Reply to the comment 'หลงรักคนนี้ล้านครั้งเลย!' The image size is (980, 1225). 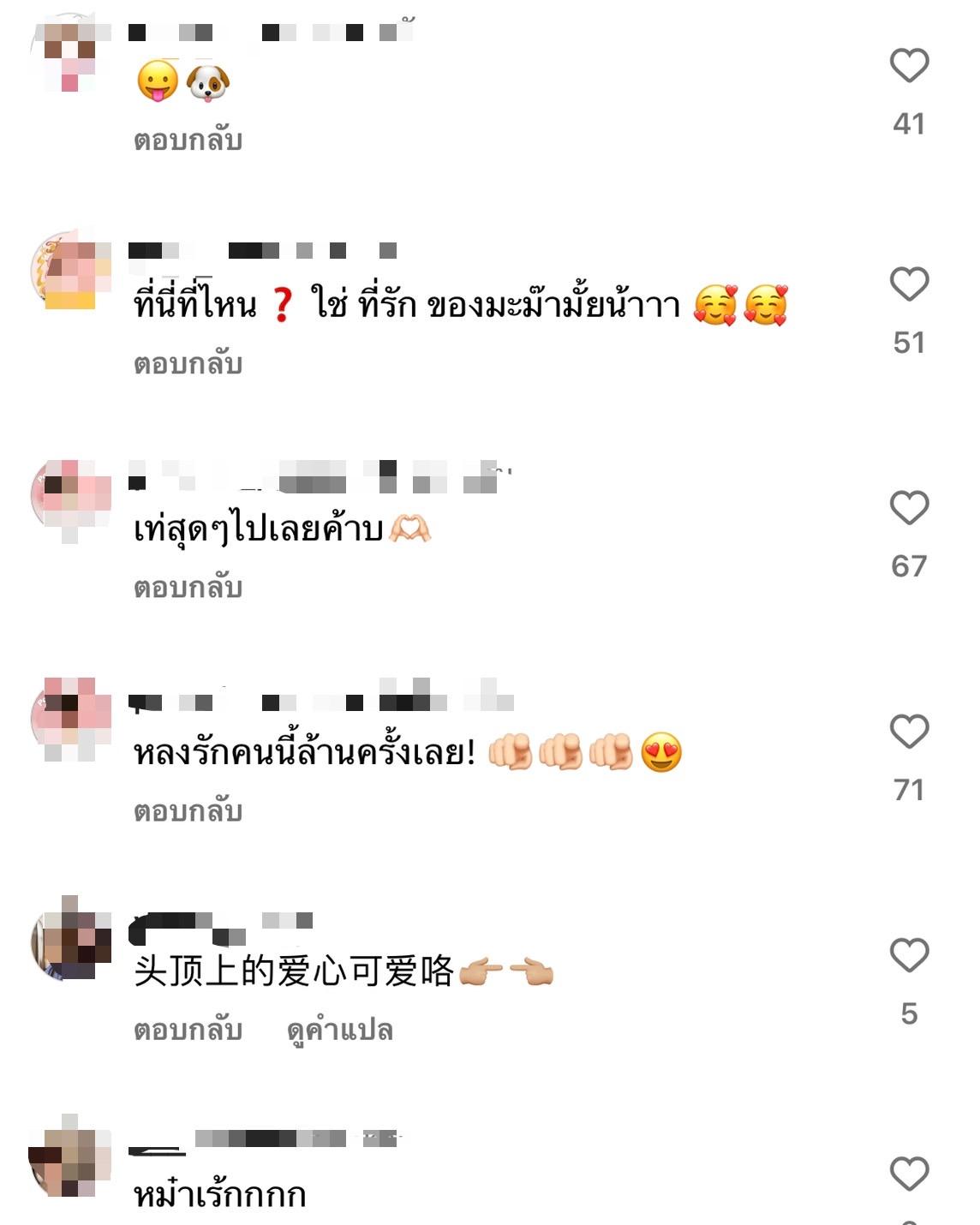(188, 811)
